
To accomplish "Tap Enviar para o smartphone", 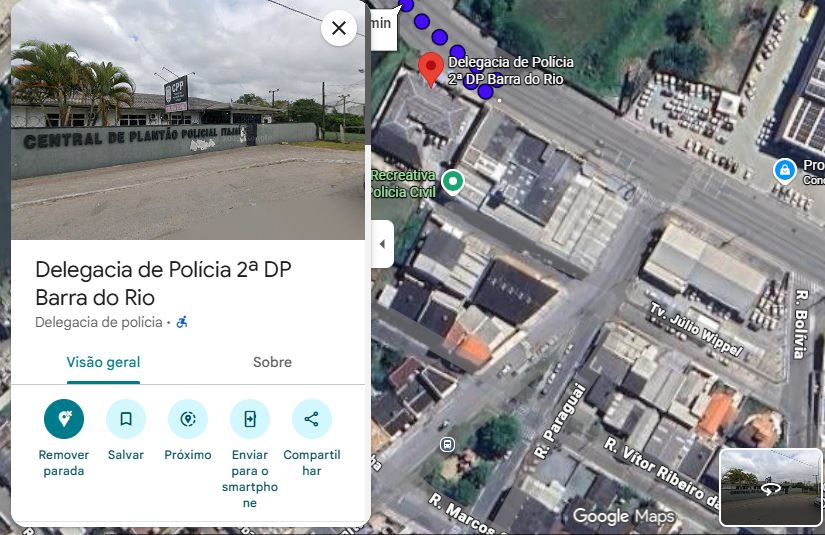I will pos(250,419).
